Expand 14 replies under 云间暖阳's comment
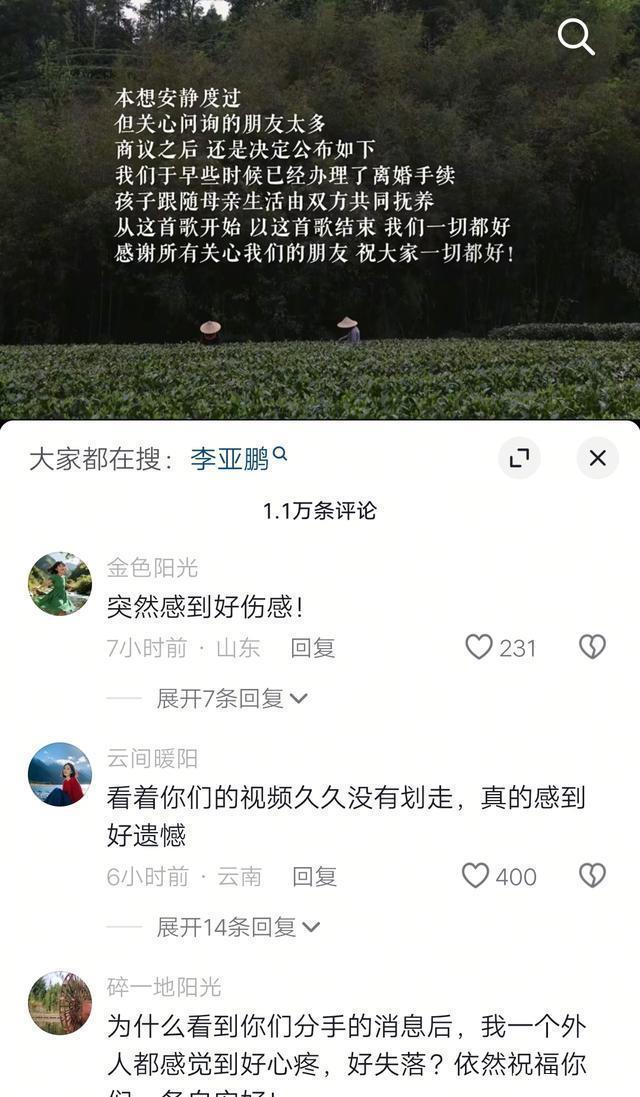This screenshot has height=1097, width=640. click(238, 928)
